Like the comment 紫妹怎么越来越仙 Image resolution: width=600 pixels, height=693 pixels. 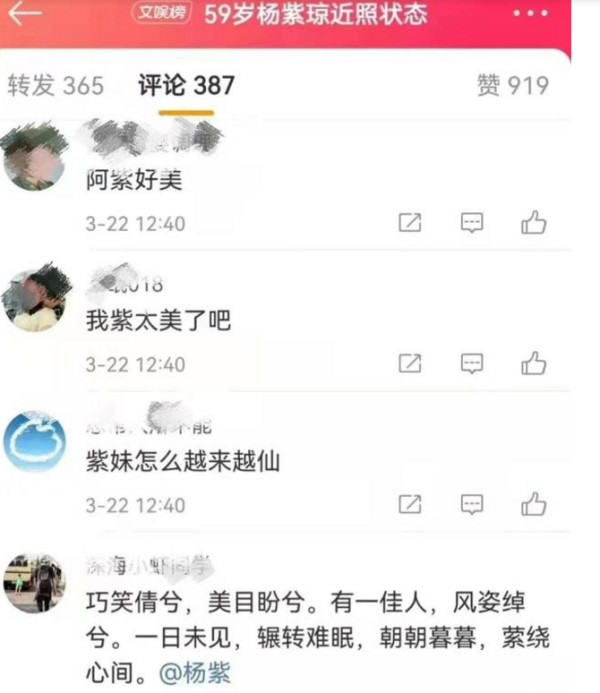534,504
